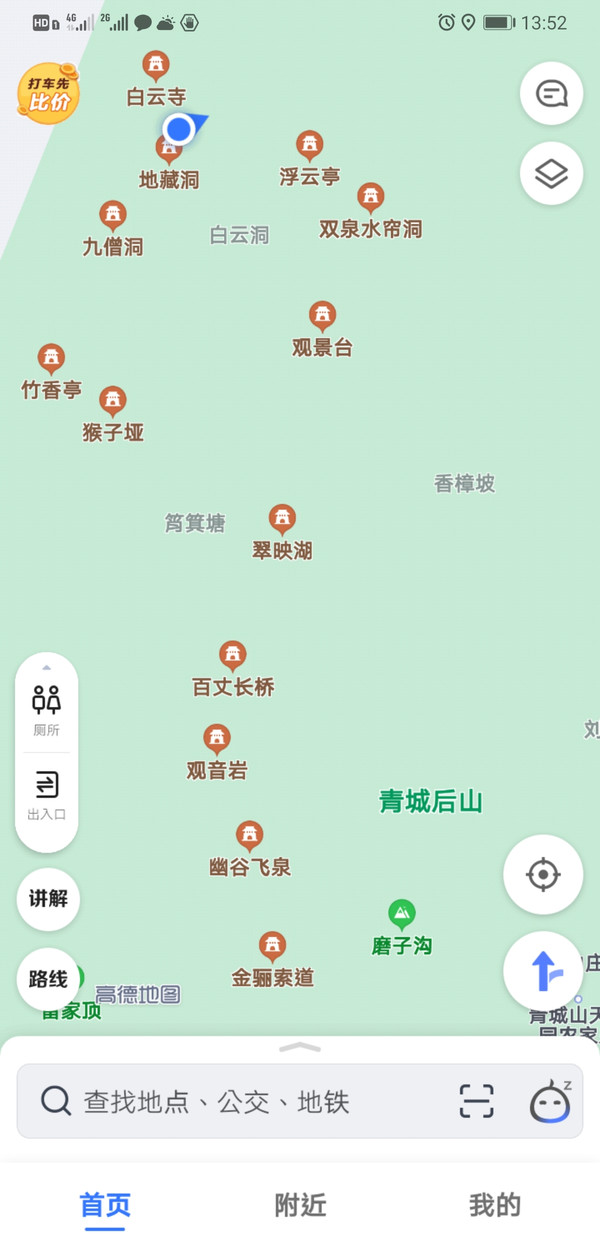Viewport: 600px width, 1246px height.
Task: Collapse the 厕所 quick tools panel arrow
Action: click(47, 667)
